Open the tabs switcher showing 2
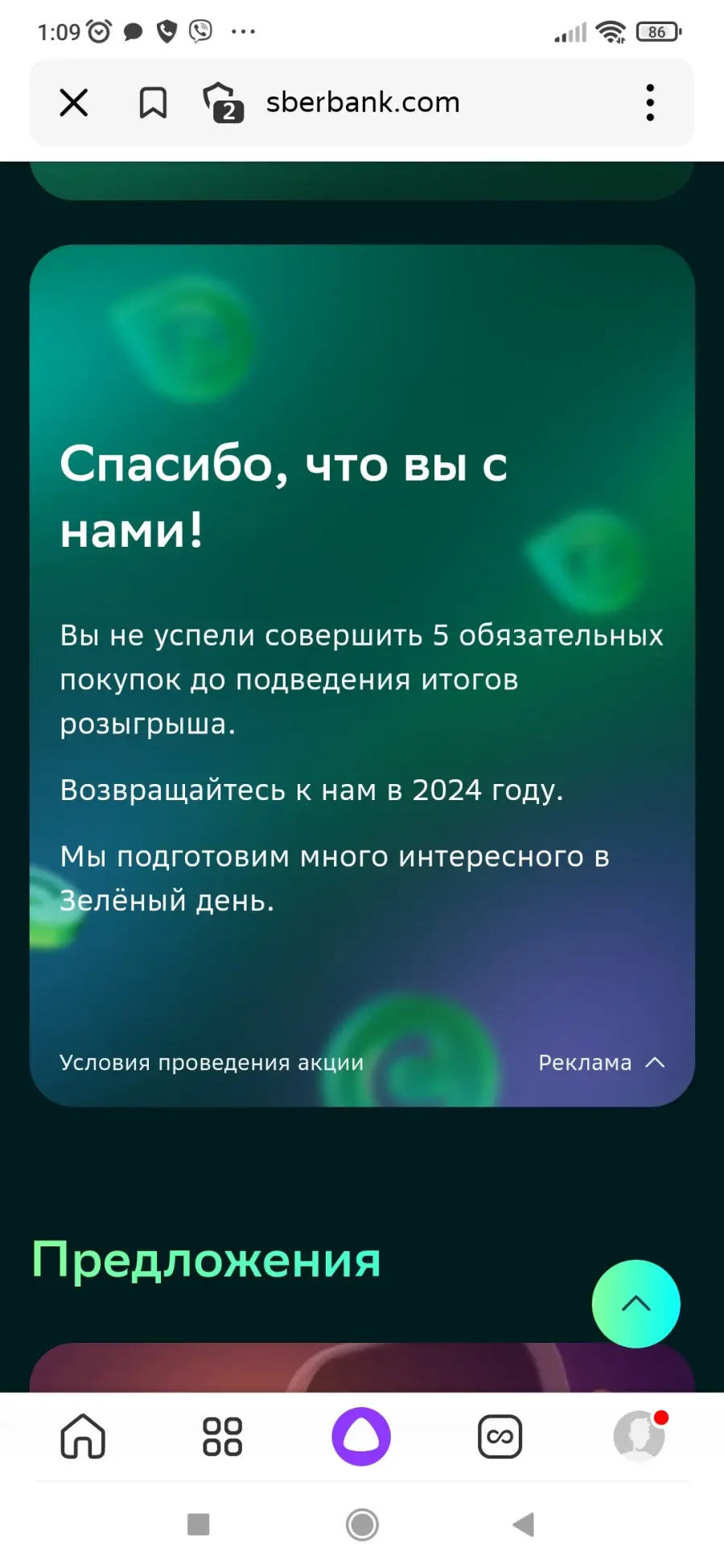Screen dimensions: 724x1568 pyautogui.click(x=223, y=103)
